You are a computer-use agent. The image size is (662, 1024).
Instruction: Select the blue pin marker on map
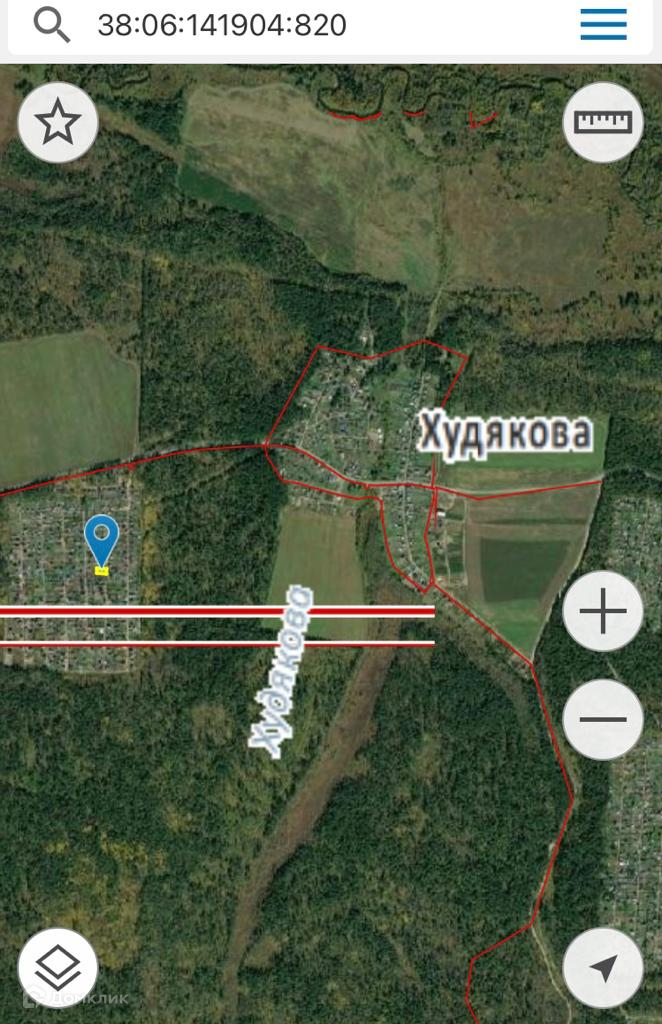pos(101,541)
